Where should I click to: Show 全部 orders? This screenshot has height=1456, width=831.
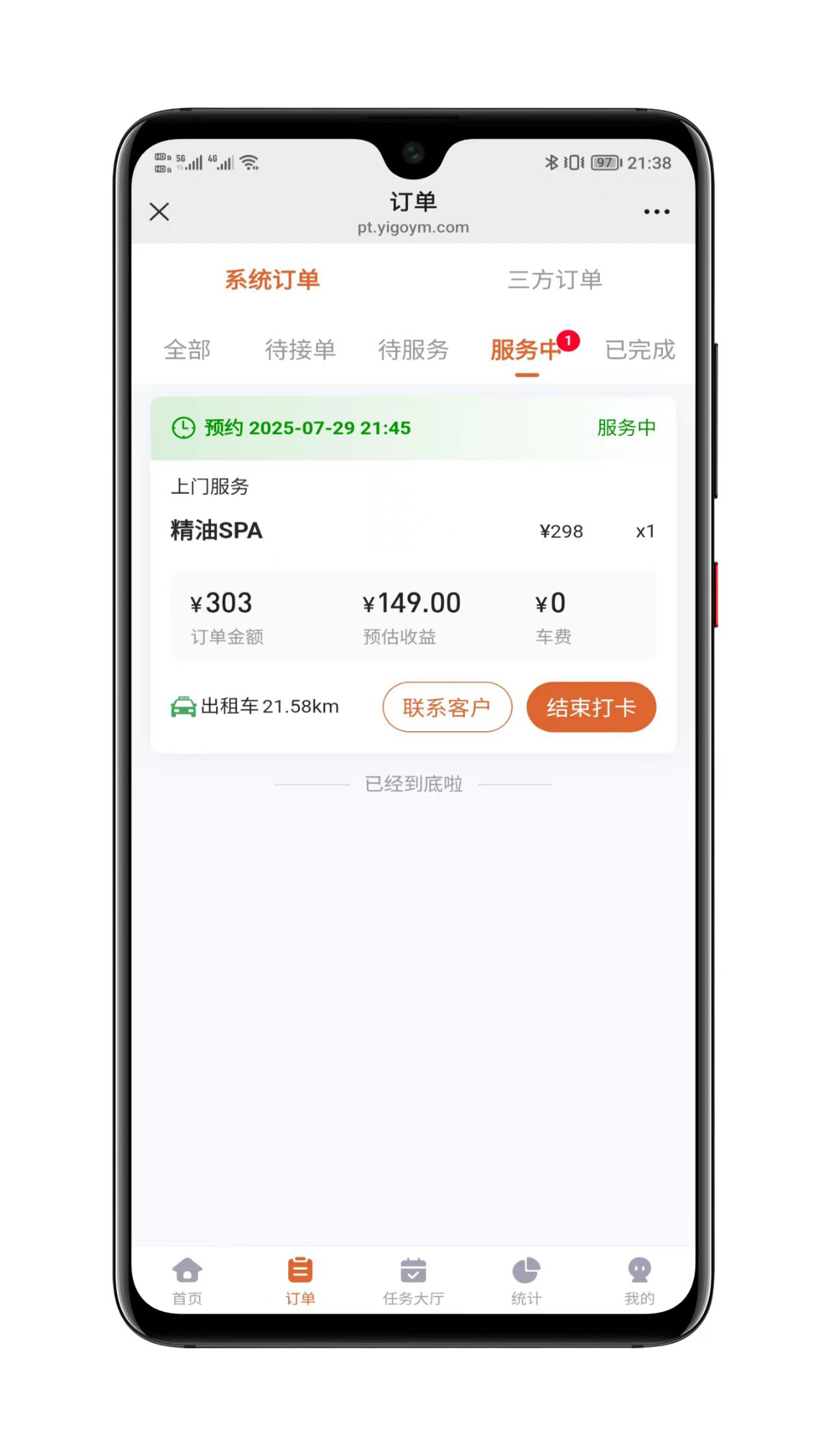pyautogui.click(x=187, y=350)
